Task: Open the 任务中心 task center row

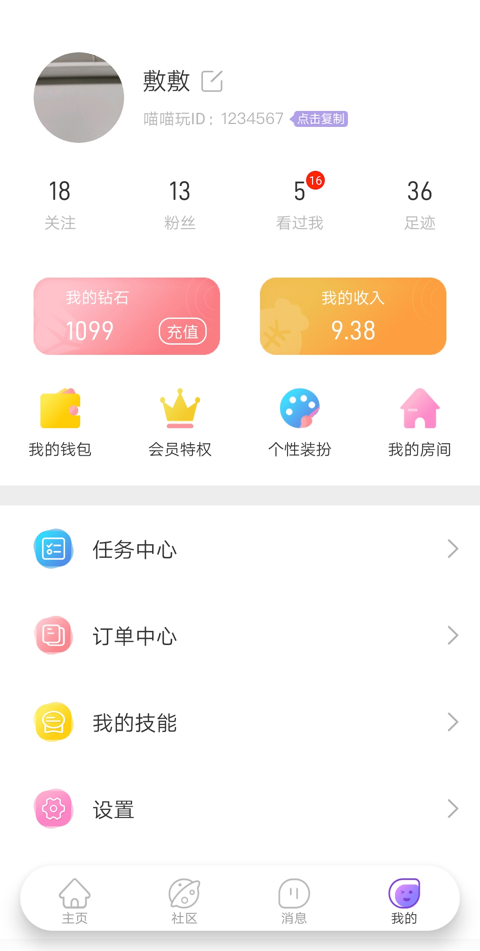Action: (x=240, y=549)
